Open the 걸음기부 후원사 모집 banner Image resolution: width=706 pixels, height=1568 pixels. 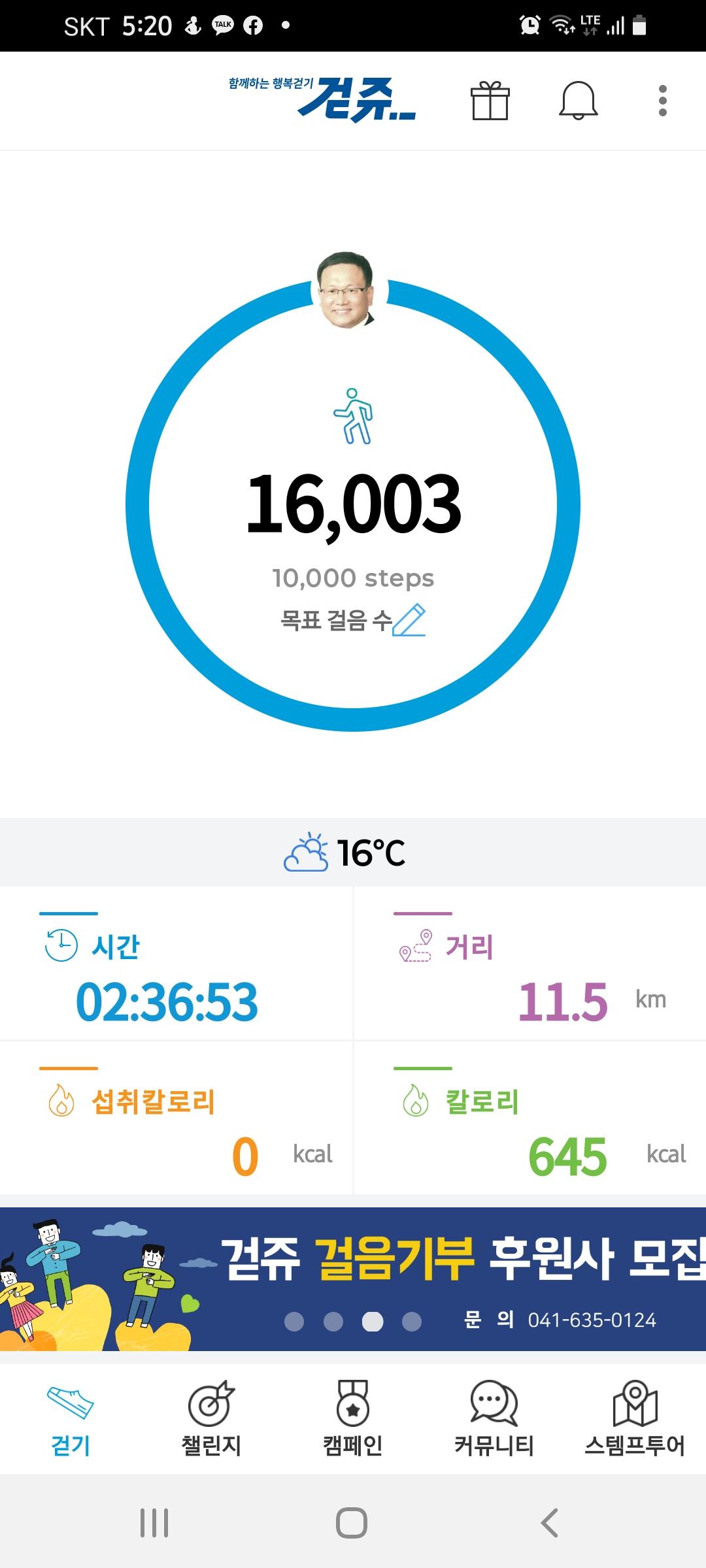[x=353, y=1278]
